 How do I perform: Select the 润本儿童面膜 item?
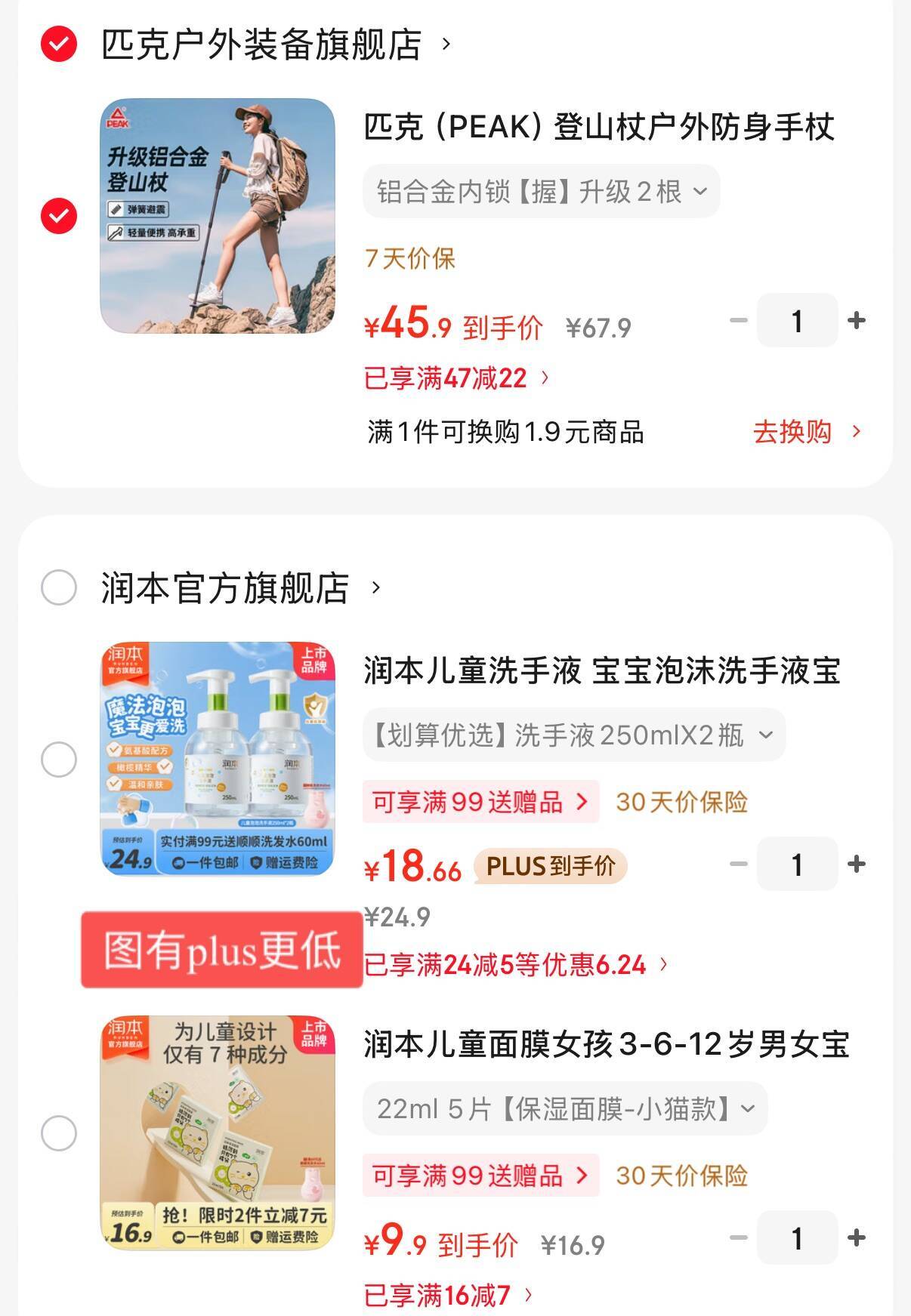pos(59,1133)
